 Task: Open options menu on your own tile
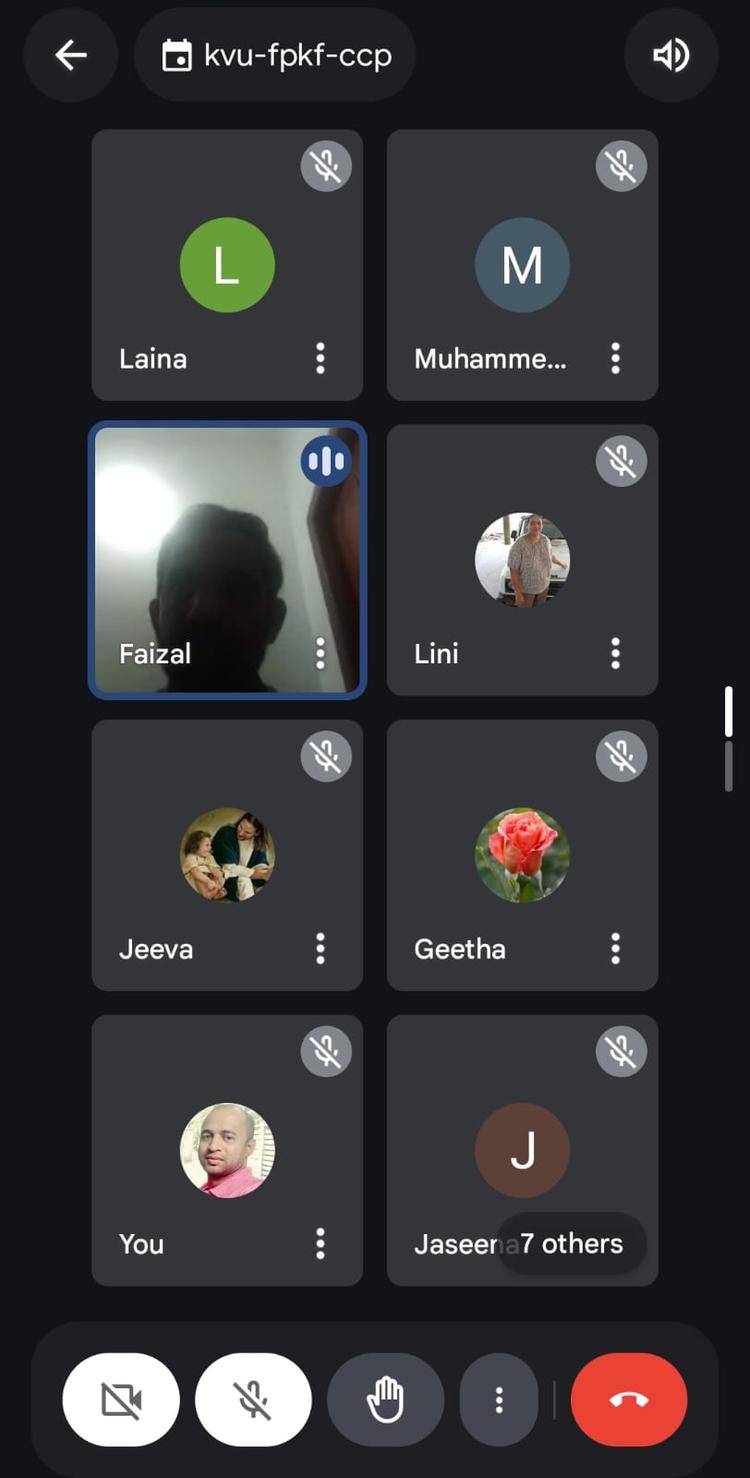320,1243
